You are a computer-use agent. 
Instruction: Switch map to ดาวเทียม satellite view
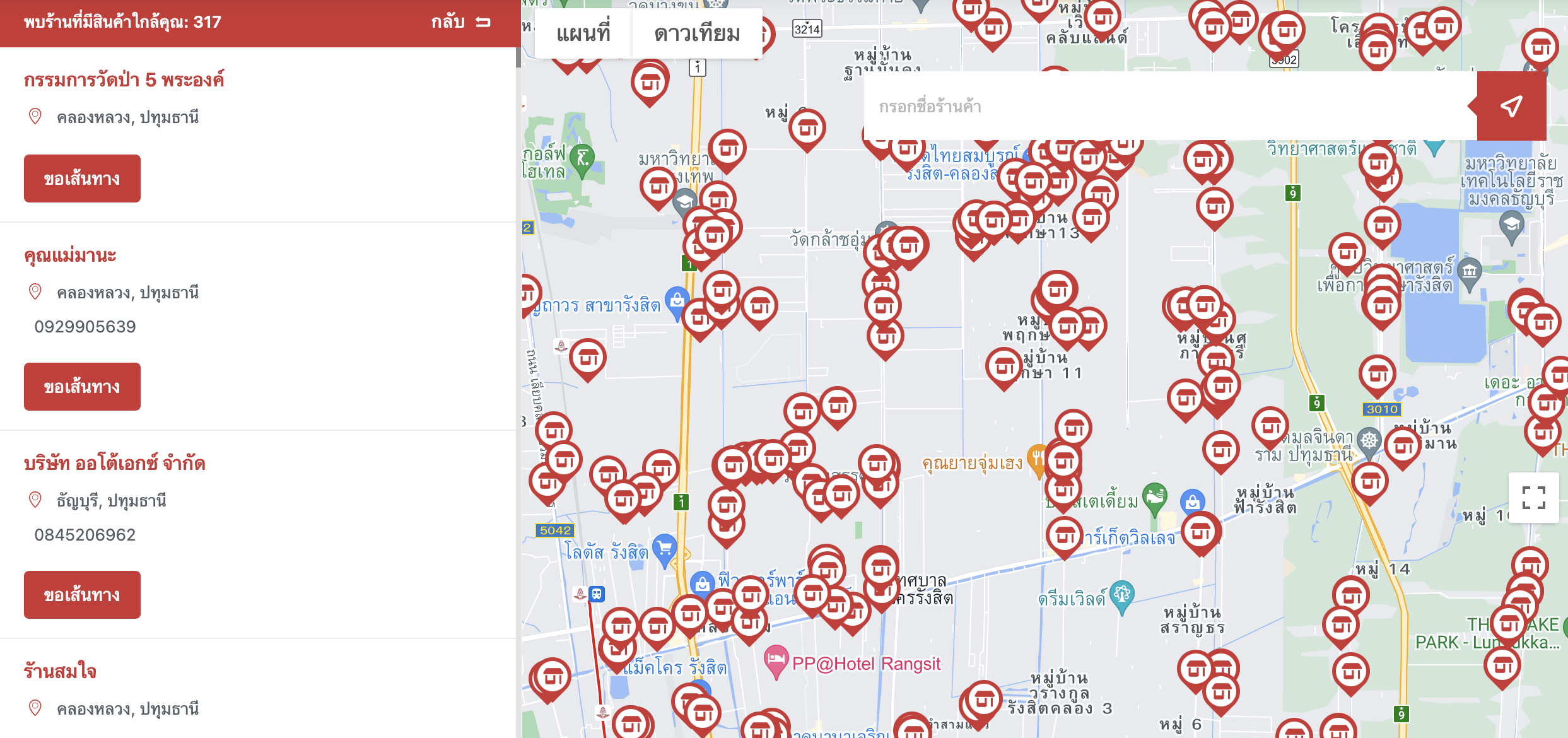(697, 33)
